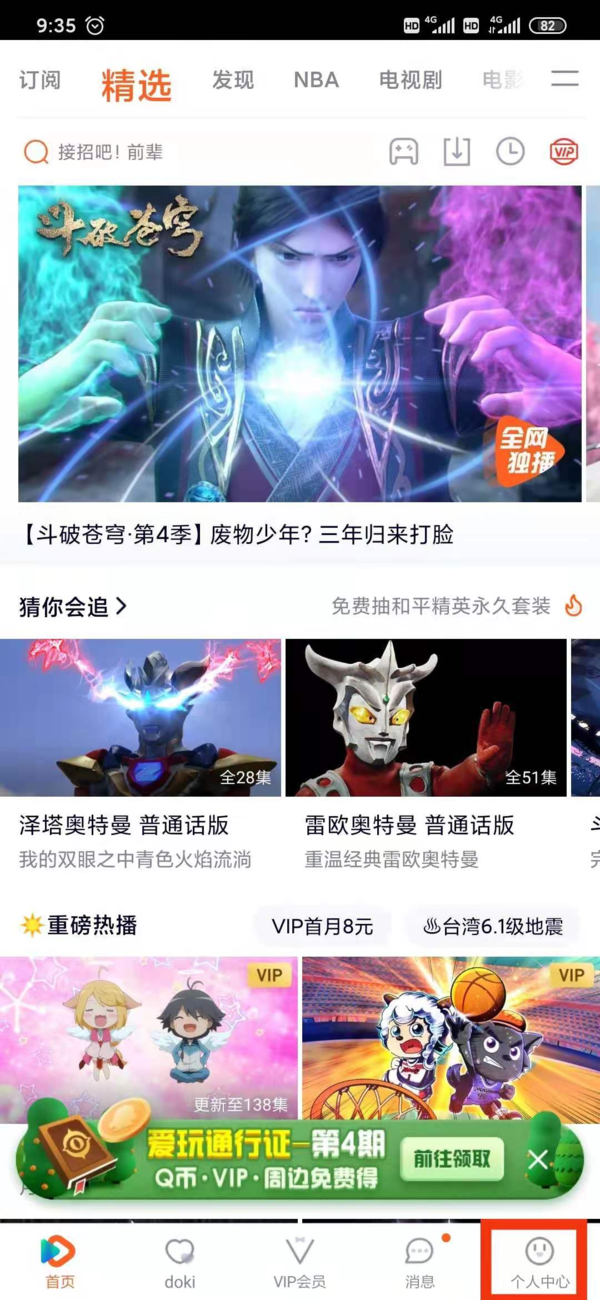Switch to the NBA tab
600x1300 pixels.
coord(316,81)
